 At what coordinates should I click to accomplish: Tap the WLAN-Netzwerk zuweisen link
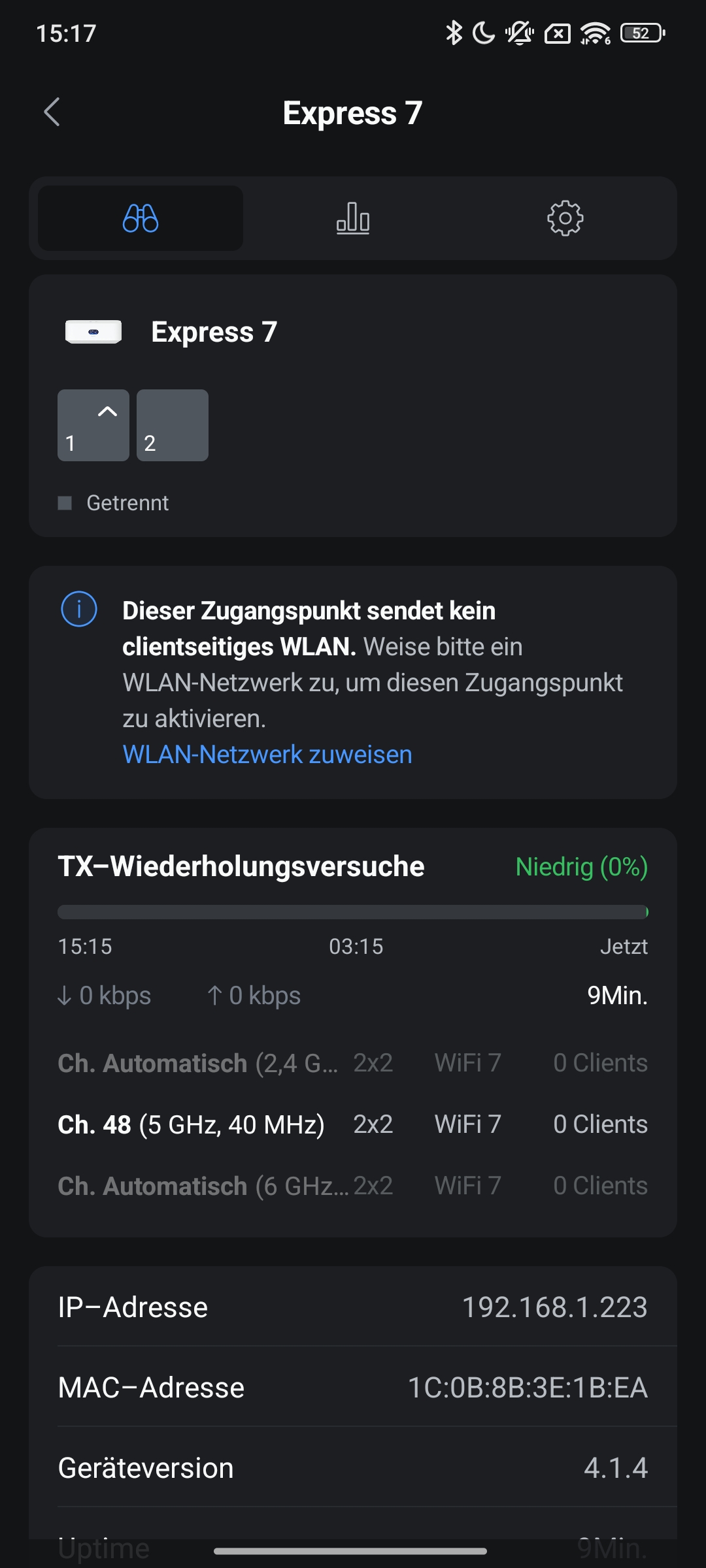click(x=267, y=755)
